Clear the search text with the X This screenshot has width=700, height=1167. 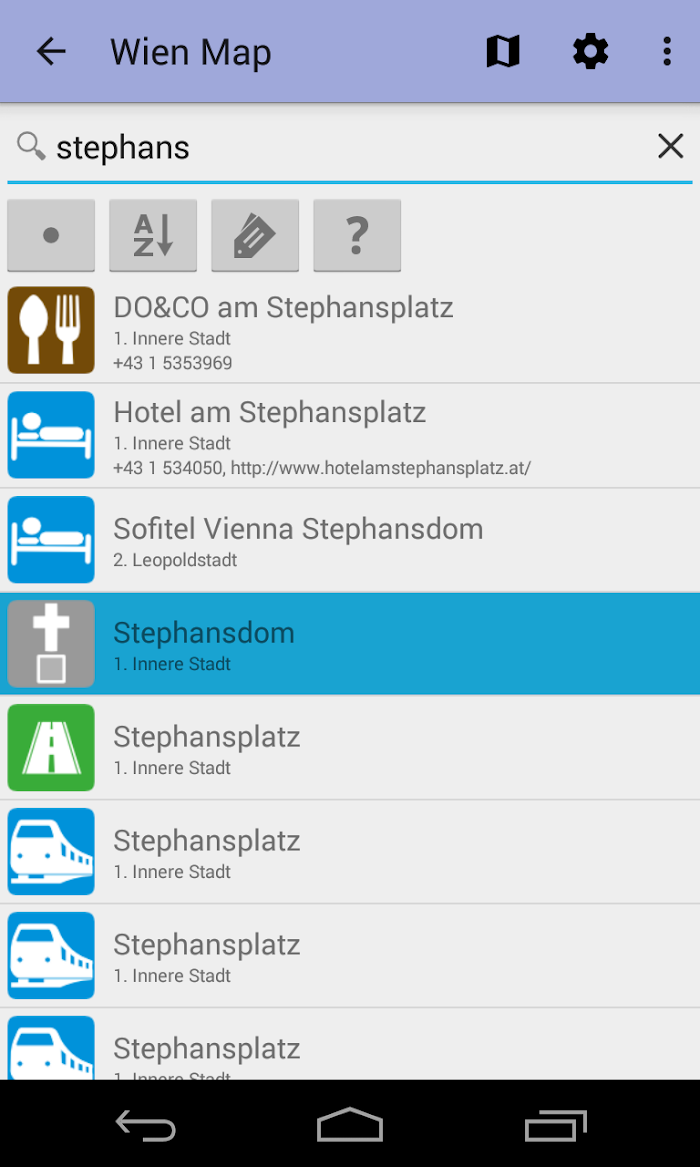click(670, 147)
